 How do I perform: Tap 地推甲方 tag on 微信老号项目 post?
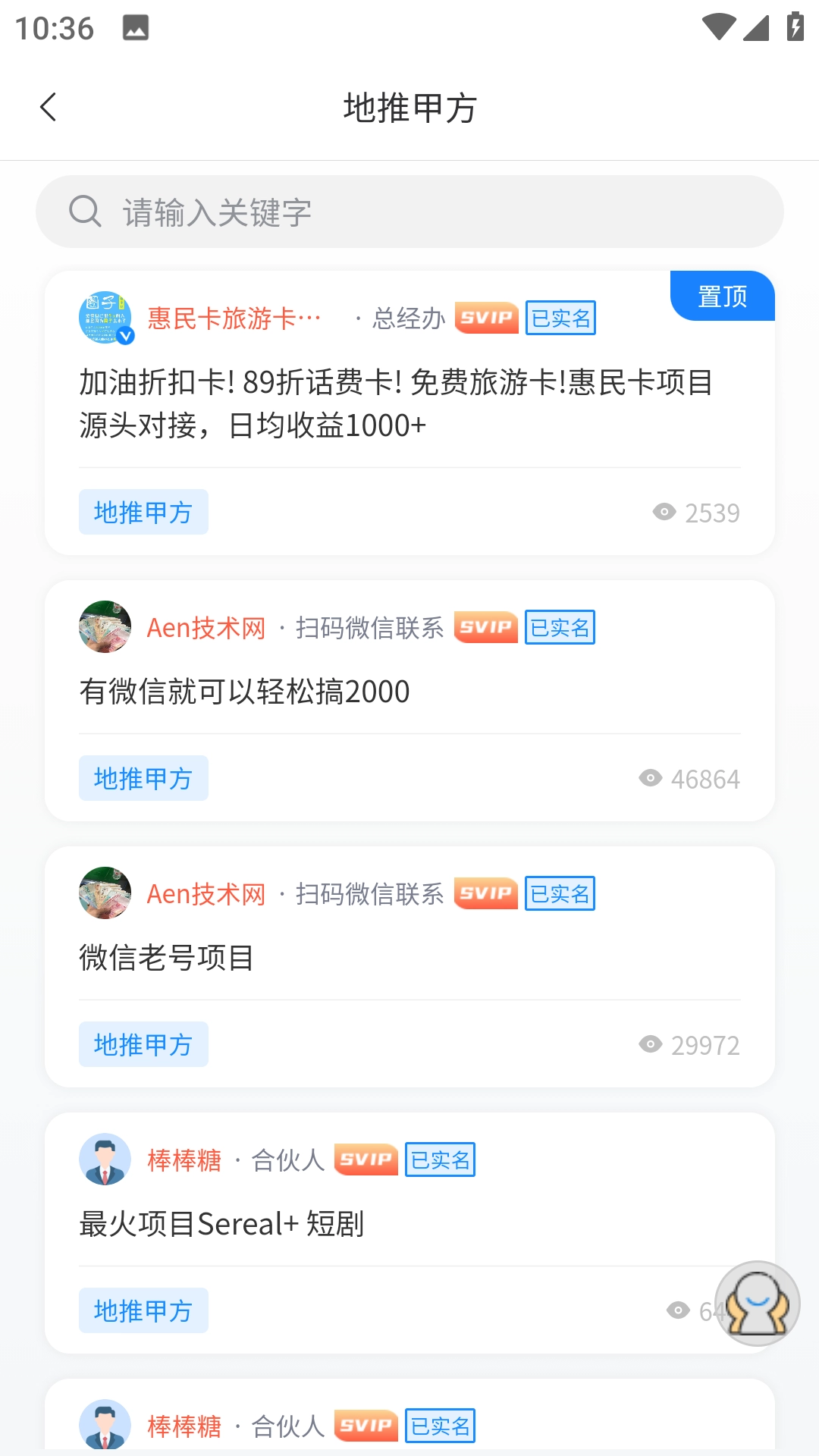(x=143, y=1045)
